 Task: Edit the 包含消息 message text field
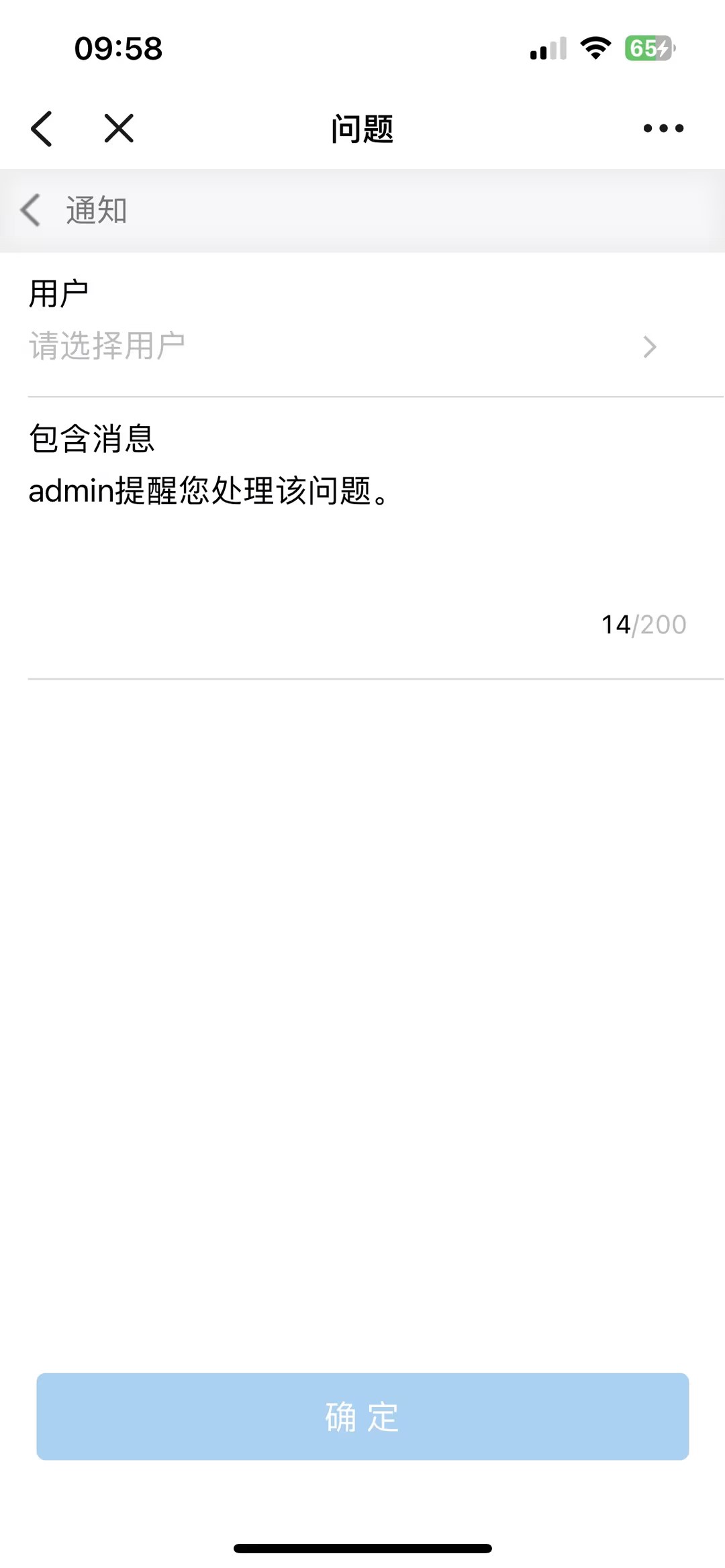pyautogui.click(x=356, y=537)
